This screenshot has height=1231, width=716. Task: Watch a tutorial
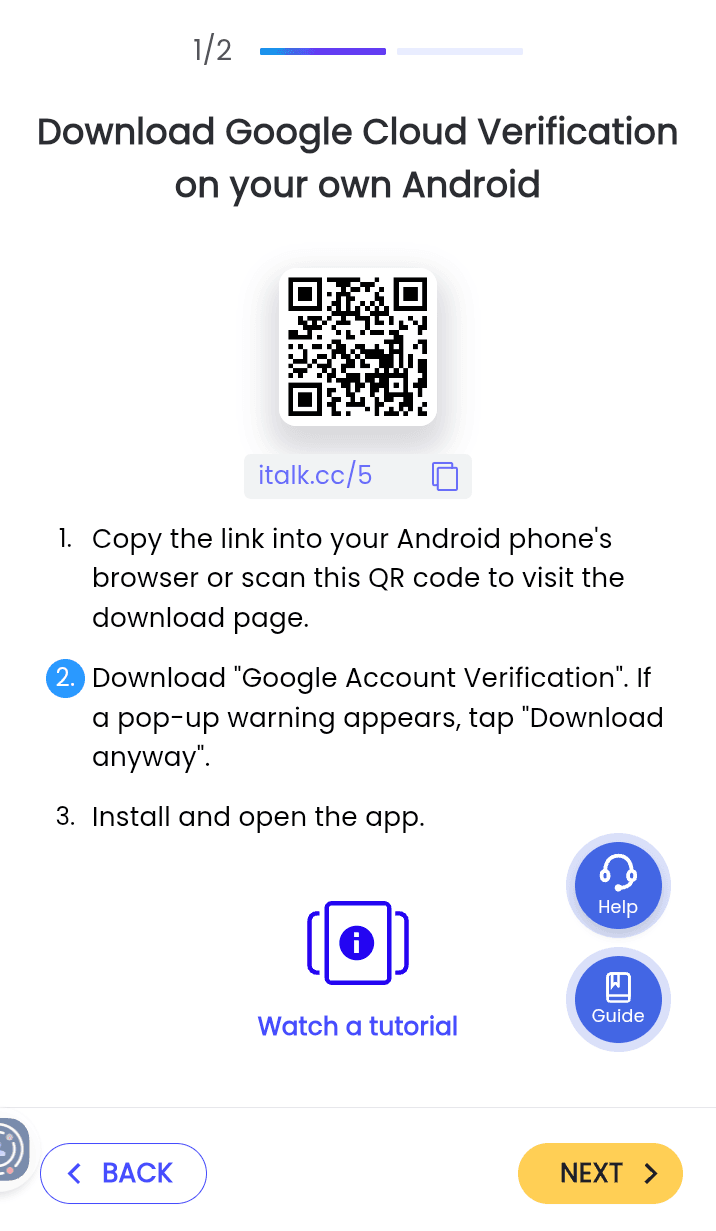point(357,1025)
